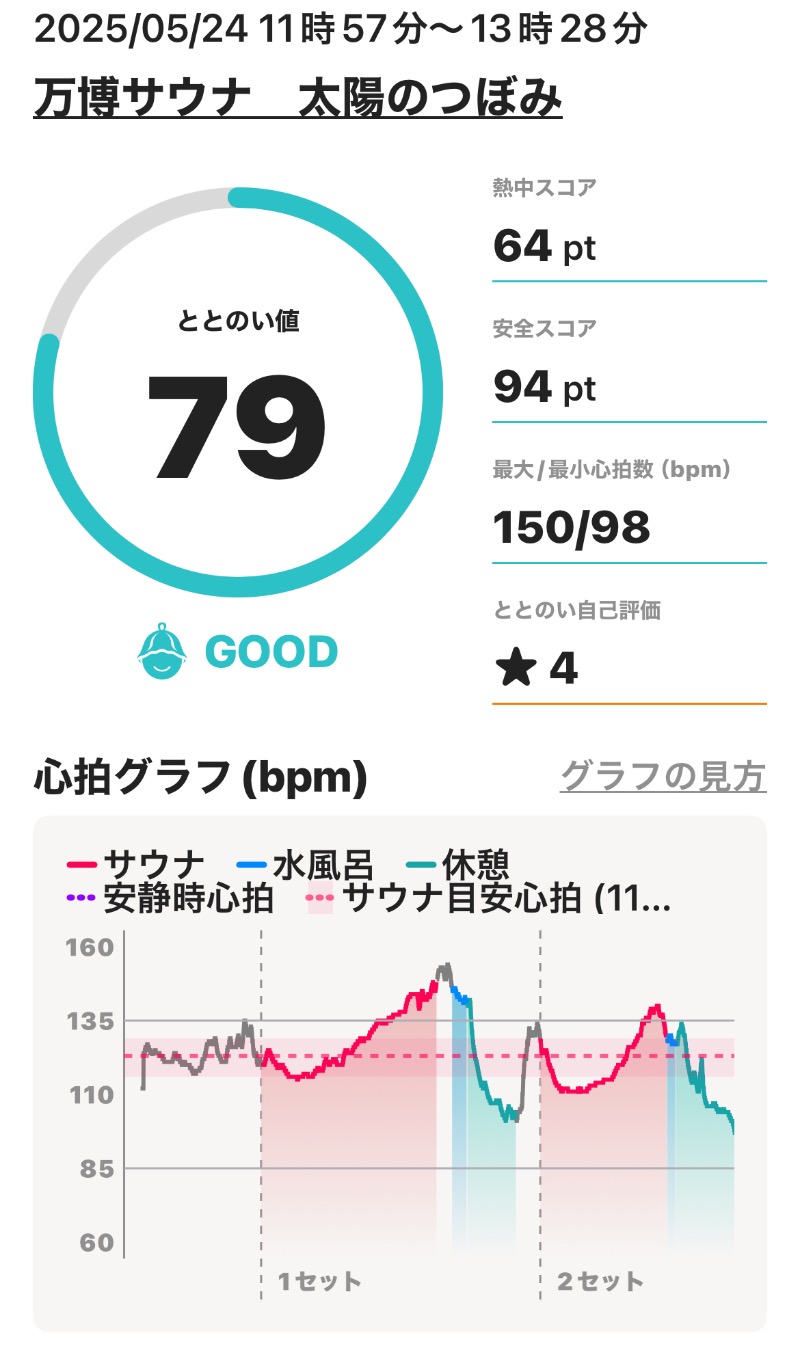
Task: Open the グラフの見方 graph guide
Action: (x=662, y=776)
